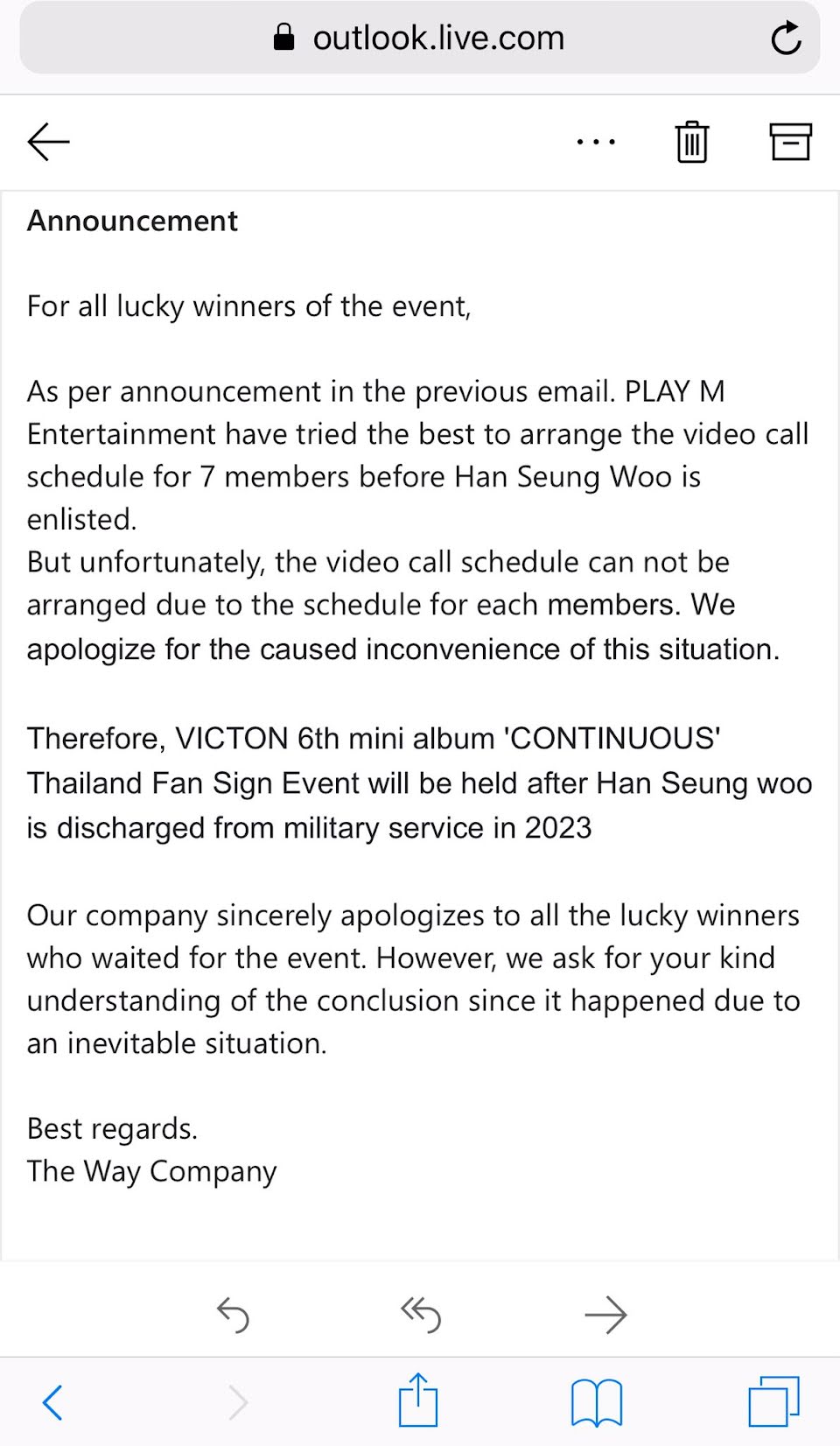Screen dimensions: 840x1446
Task: Archive this announcement email
Action: pyautogui.click(x=790, y=142)
